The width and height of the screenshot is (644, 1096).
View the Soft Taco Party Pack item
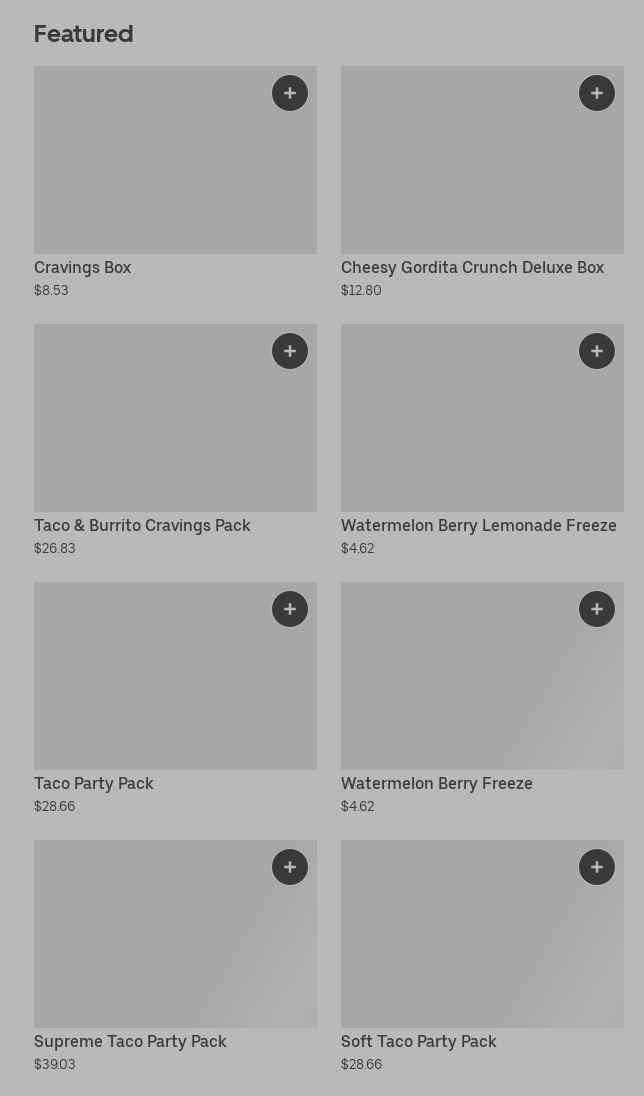tap(482, 956)
